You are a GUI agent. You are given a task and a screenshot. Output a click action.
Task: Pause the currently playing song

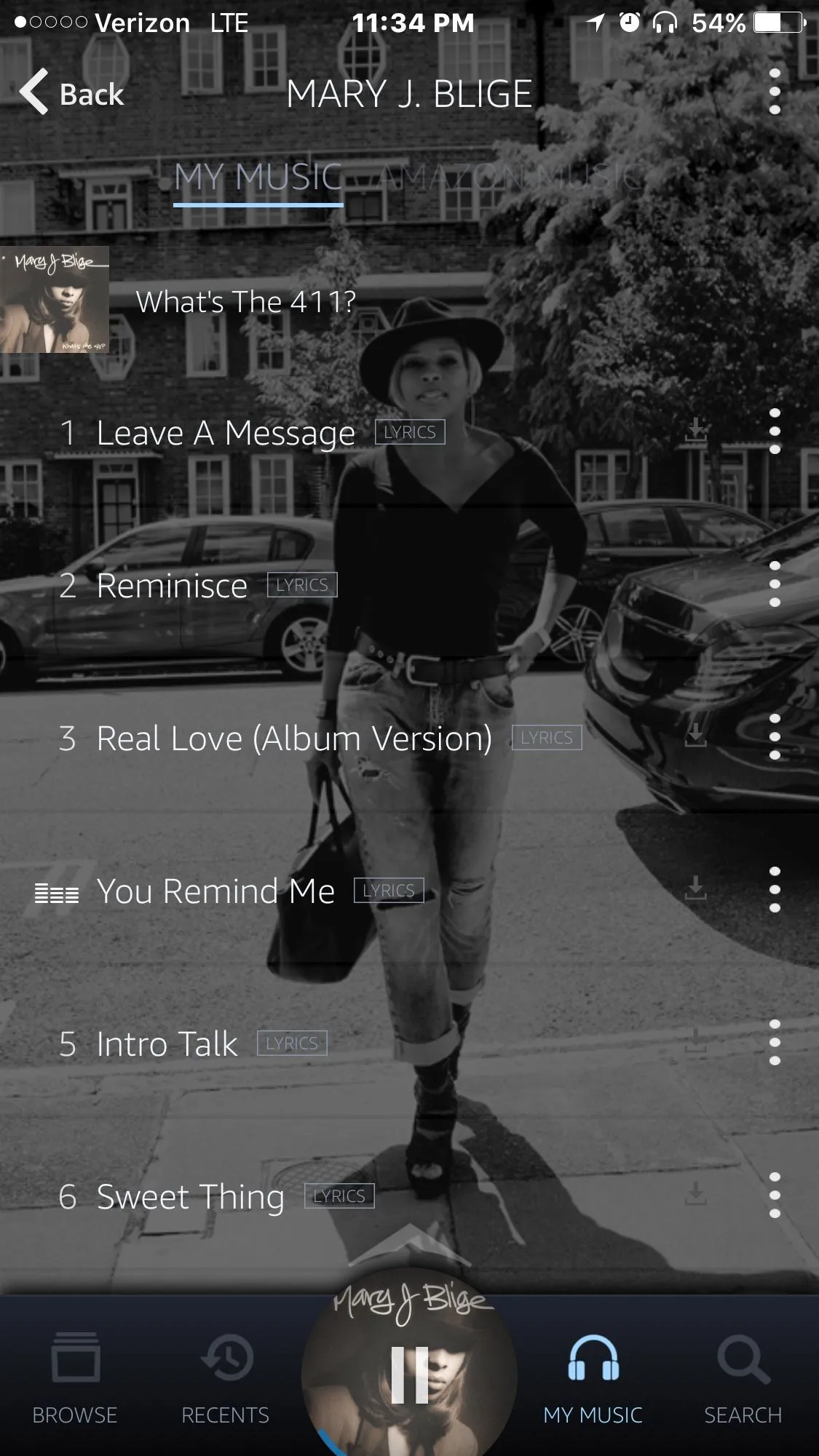410,1375
